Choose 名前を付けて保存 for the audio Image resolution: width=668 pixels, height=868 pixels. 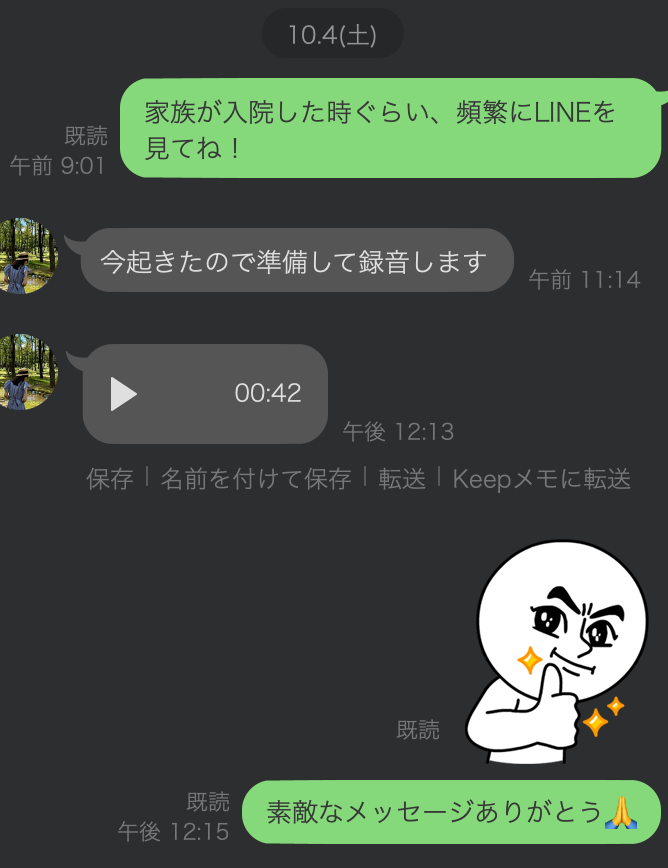click(256, 479)
